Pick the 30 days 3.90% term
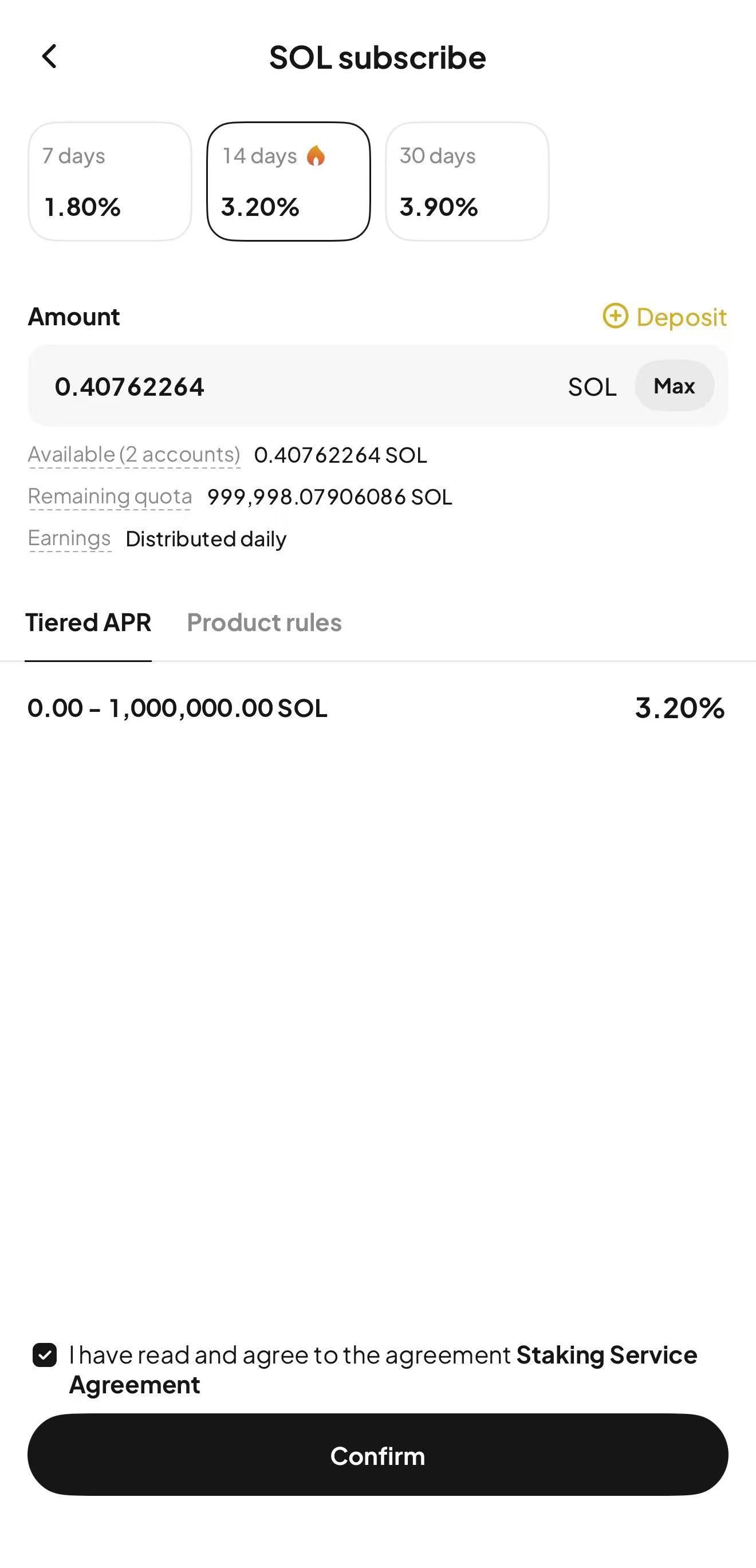756x1568 pixels. point(467,182)
